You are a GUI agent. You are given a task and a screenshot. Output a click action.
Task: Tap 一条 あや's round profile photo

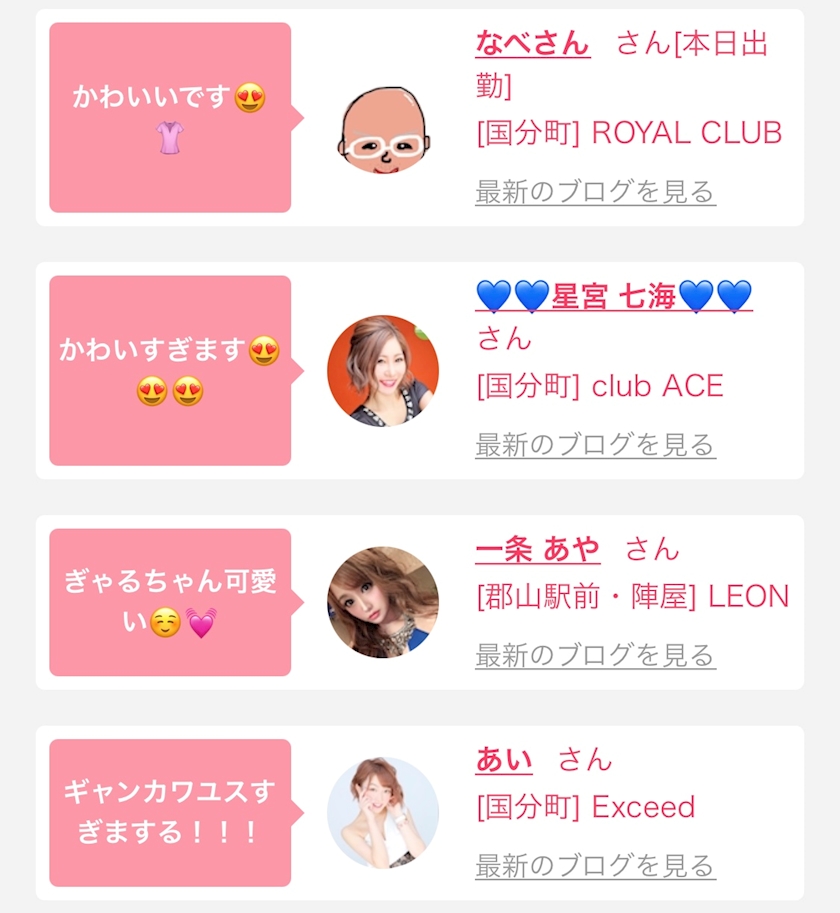pyautogui.click(x=382, y=602)
